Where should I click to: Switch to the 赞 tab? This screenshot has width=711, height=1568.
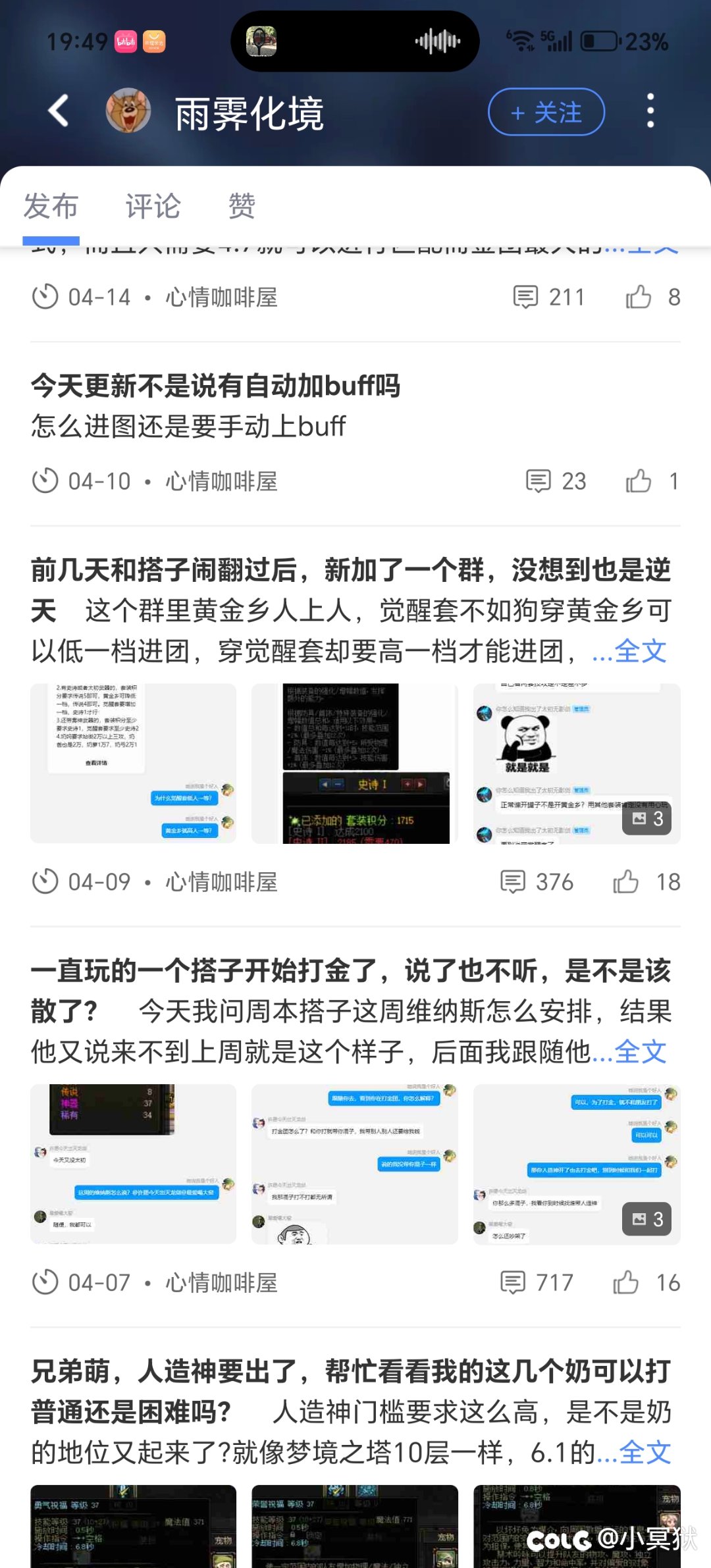click(x=242, y=206)
